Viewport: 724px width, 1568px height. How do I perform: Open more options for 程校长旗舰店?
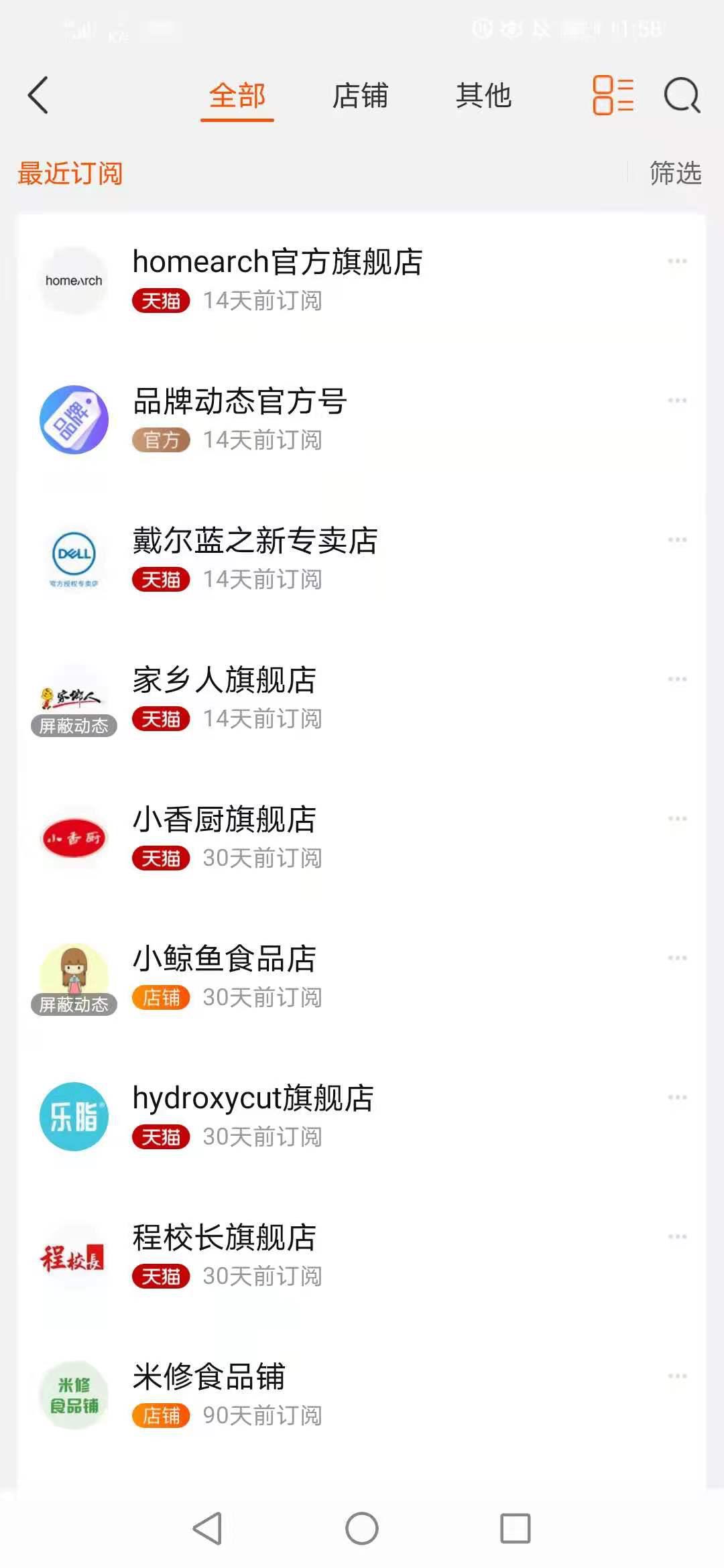678,1236
